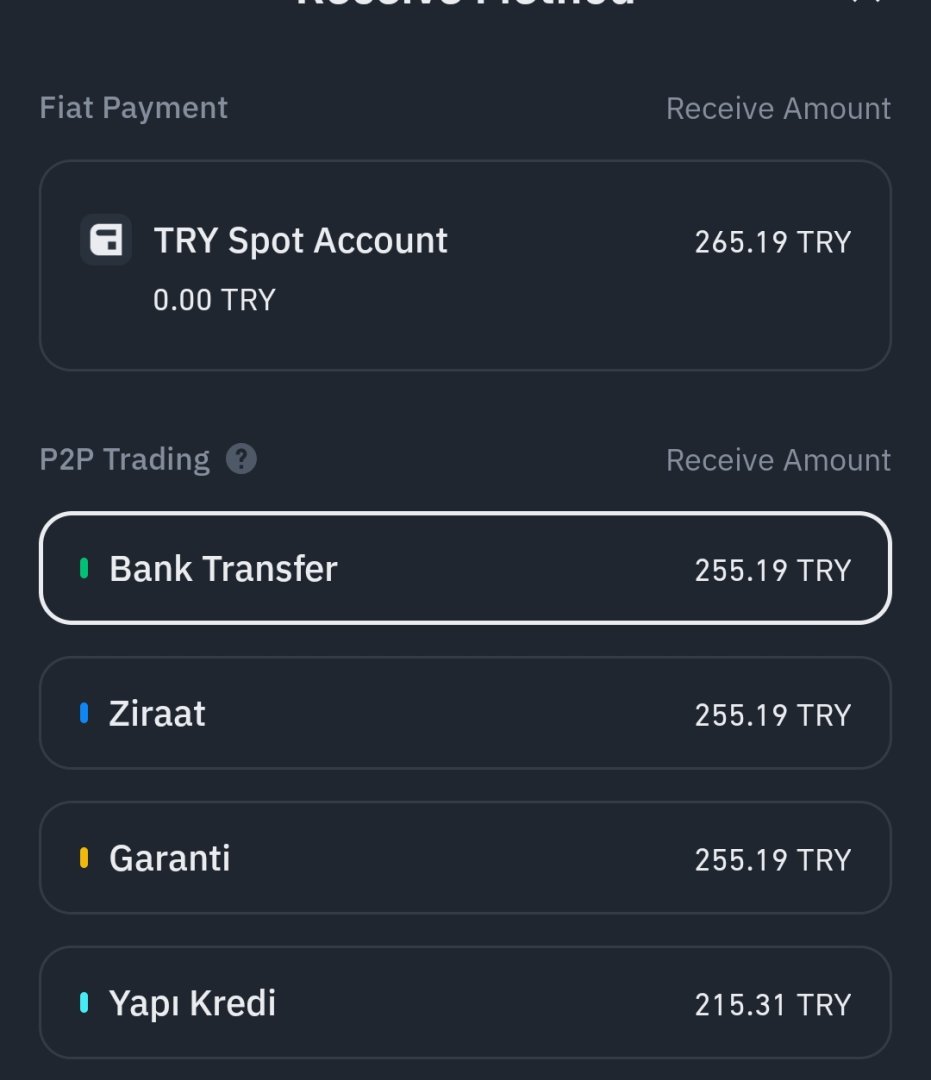Select Ziraat as receive method
This screenshot has height=1080, width=931.
pyautogui.click(x=465, y=713)
